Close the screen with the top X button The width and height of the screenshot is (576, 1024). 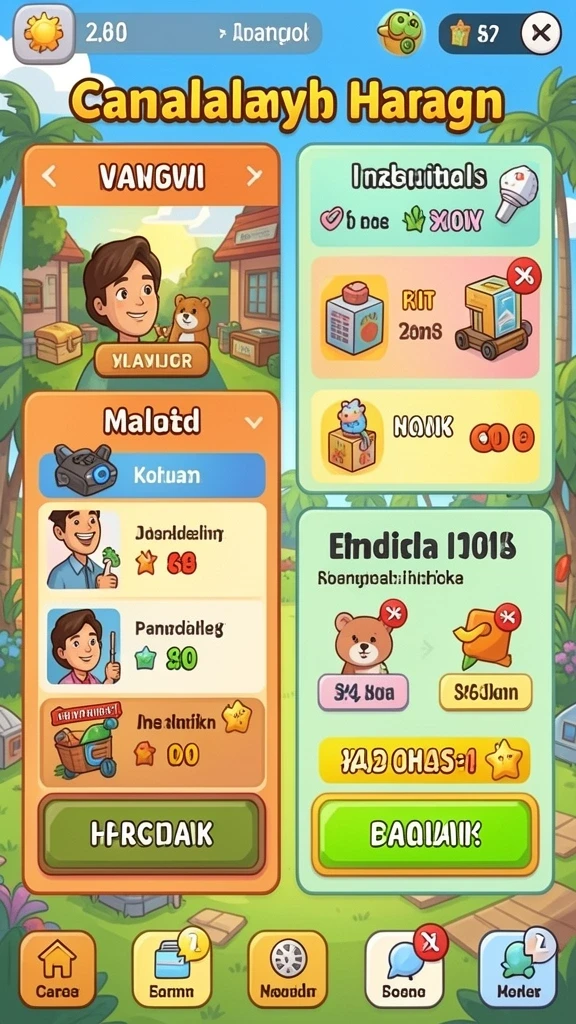coord(541,32)
